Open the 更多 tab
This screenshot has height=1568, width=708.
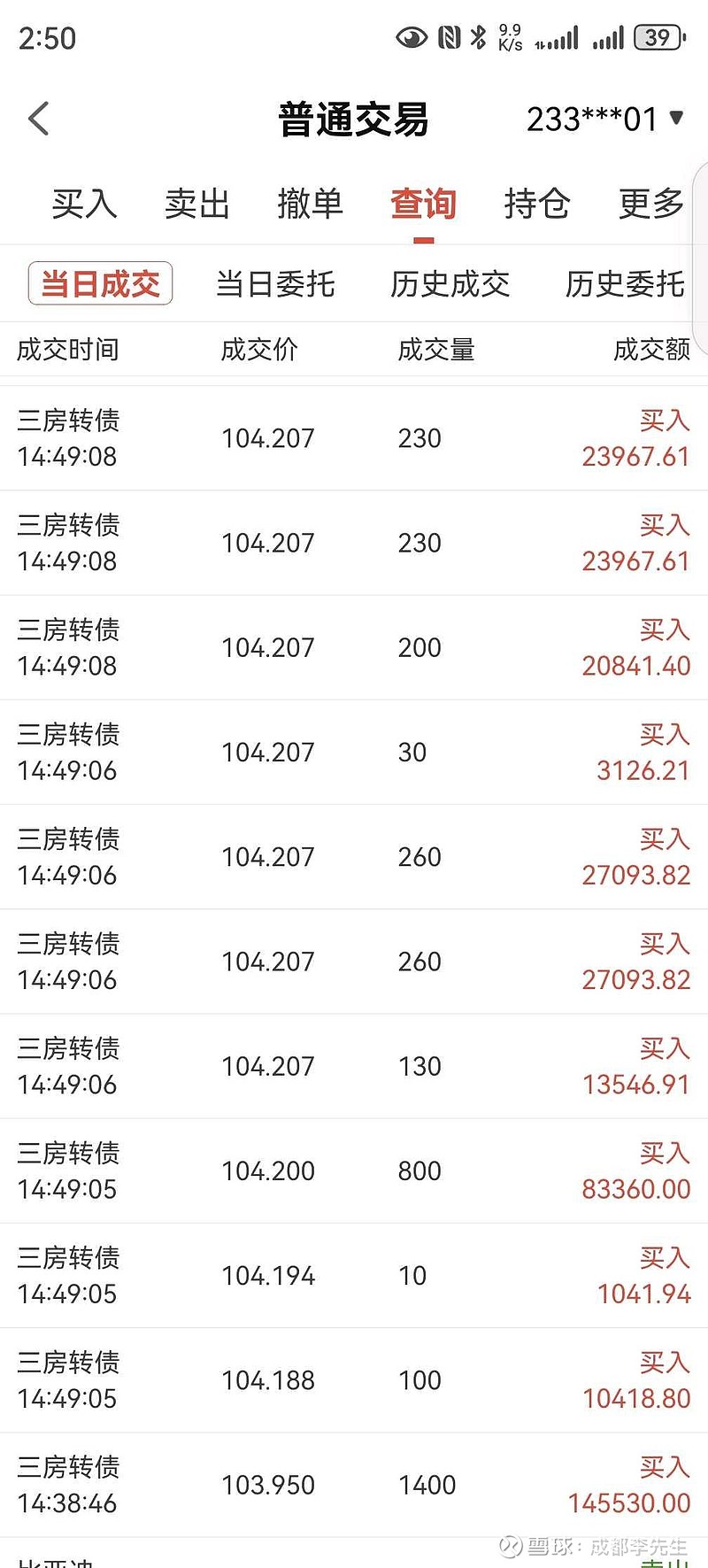[650, 204]
